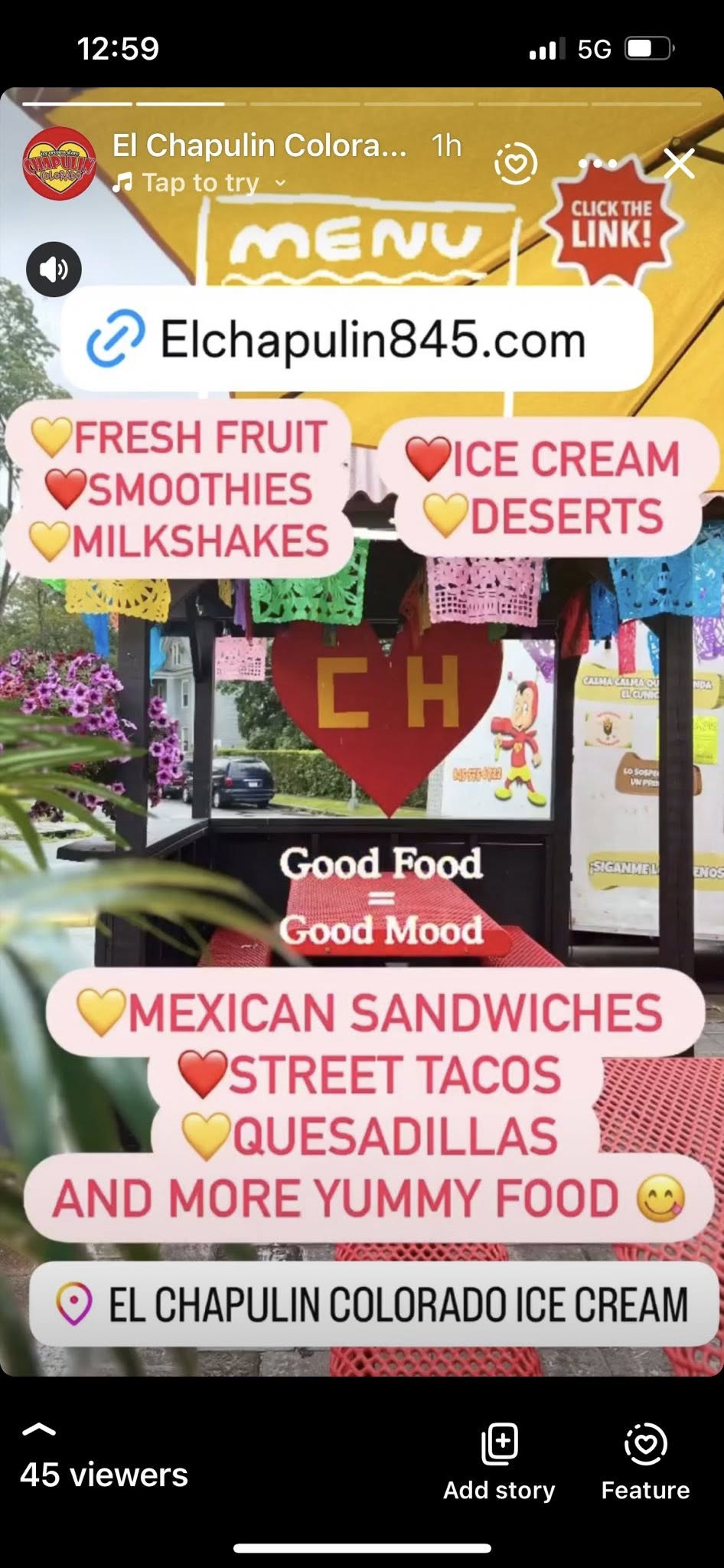Open the Elchapulin845.com link sticker
This screenshot has width=724, height=1568.
(x=357, y=340)
